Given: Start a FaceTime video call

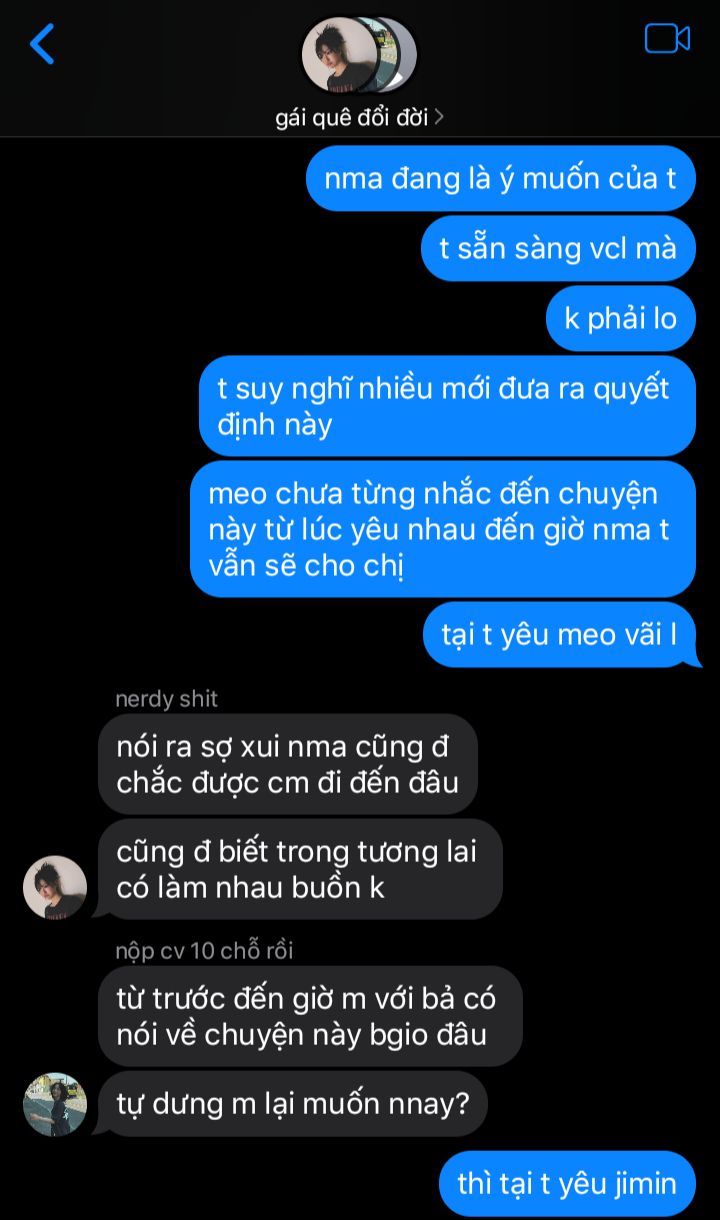Looking at the screenshot, I should click(x=667, y=39).
